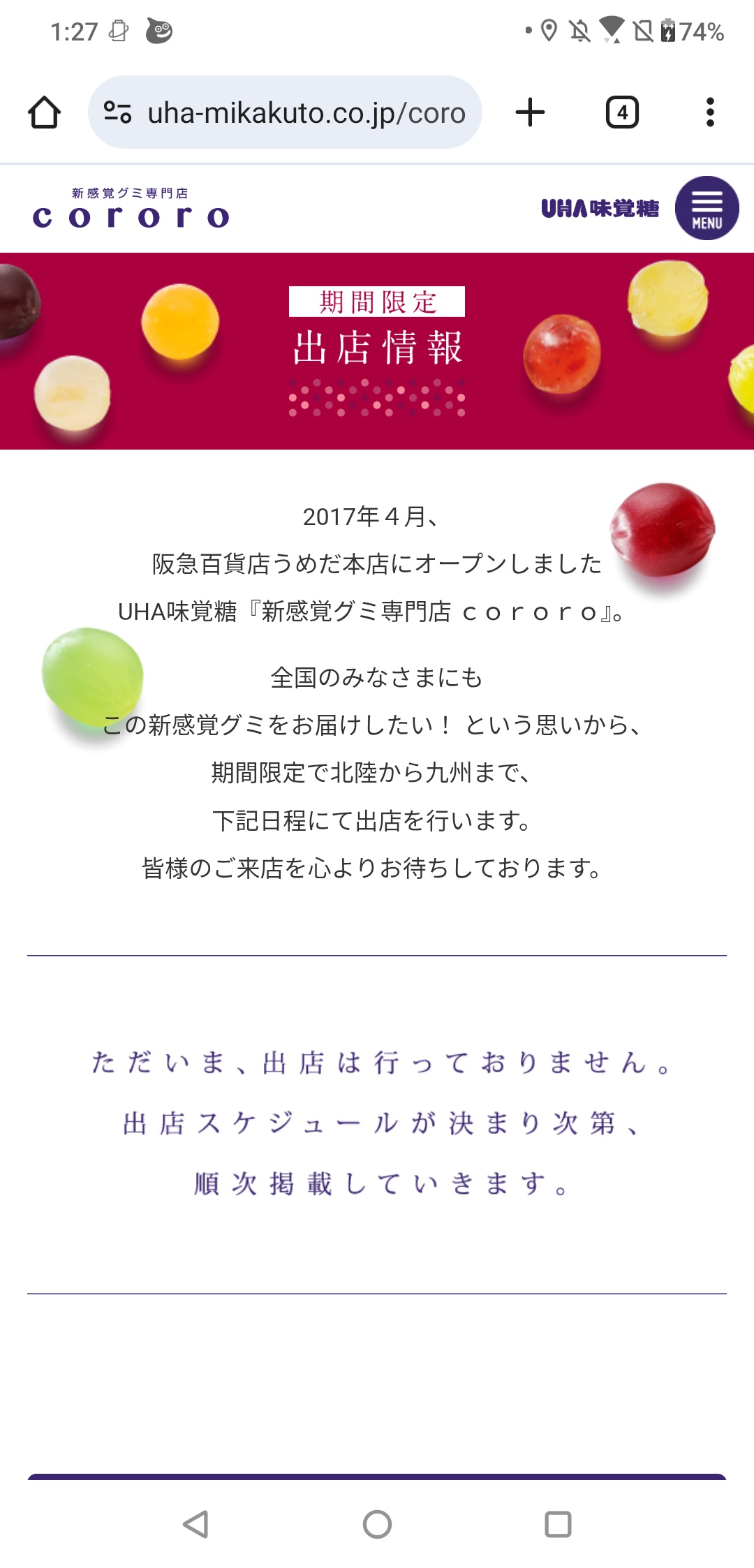The height and width of the screenshot is (1568, 754).
Task: Open the browser overflow menu
Action: pos(710,112)
